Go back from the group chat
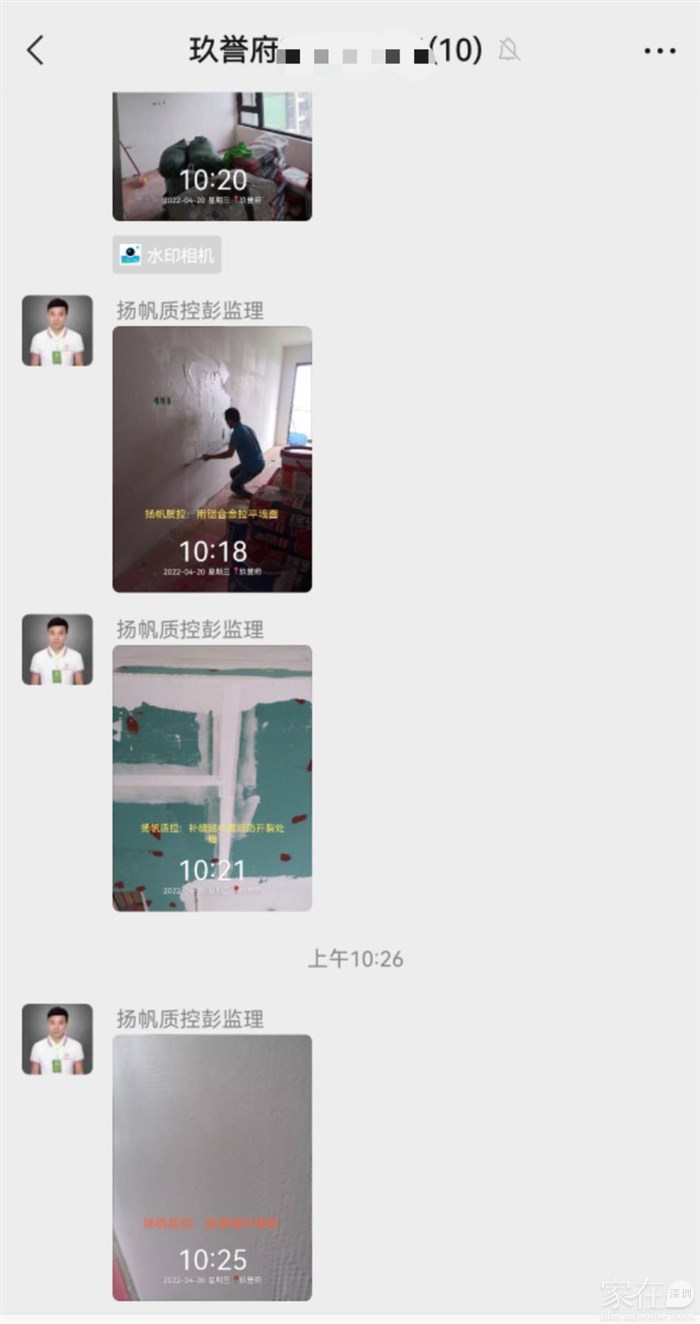 click(36, 50)
